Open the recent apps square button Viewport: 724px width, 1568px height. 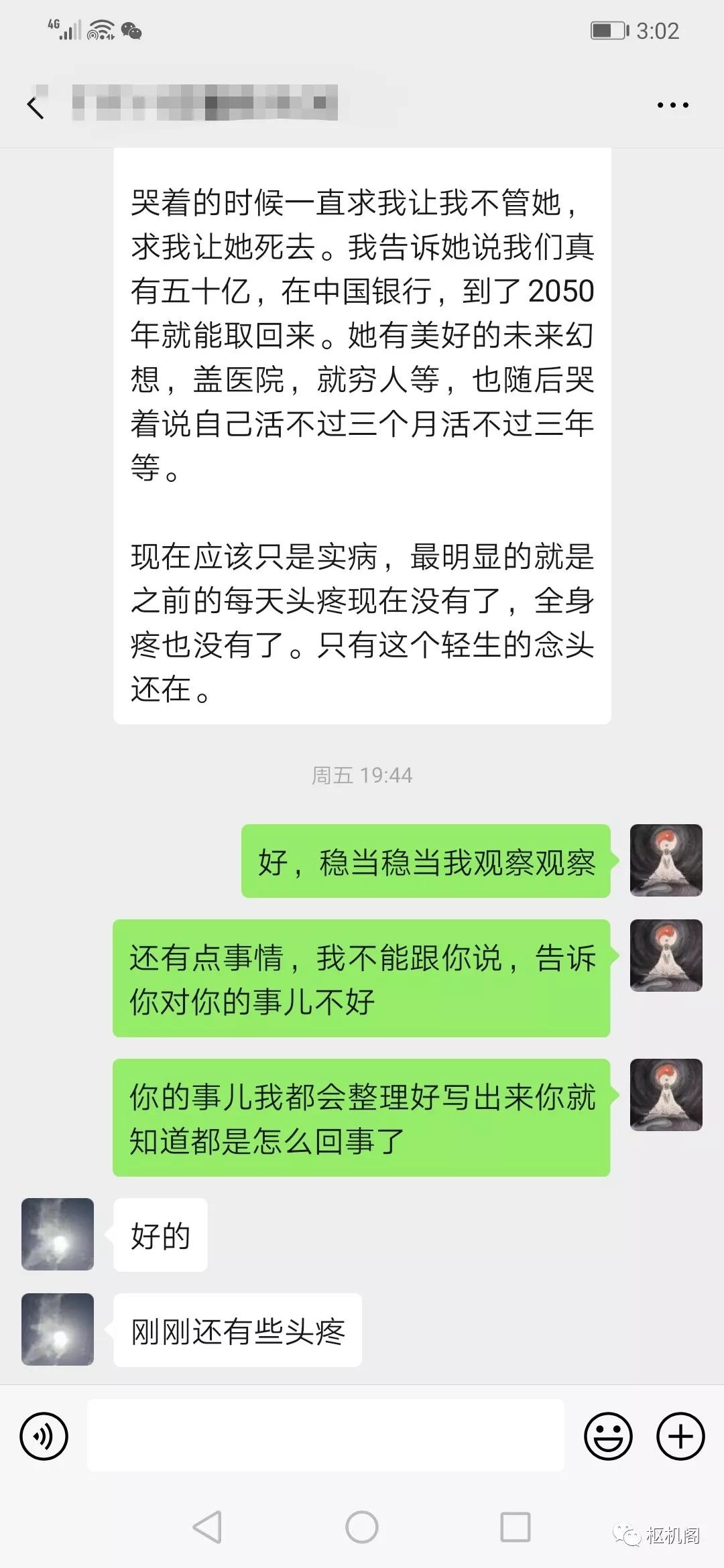(516, 1528)
